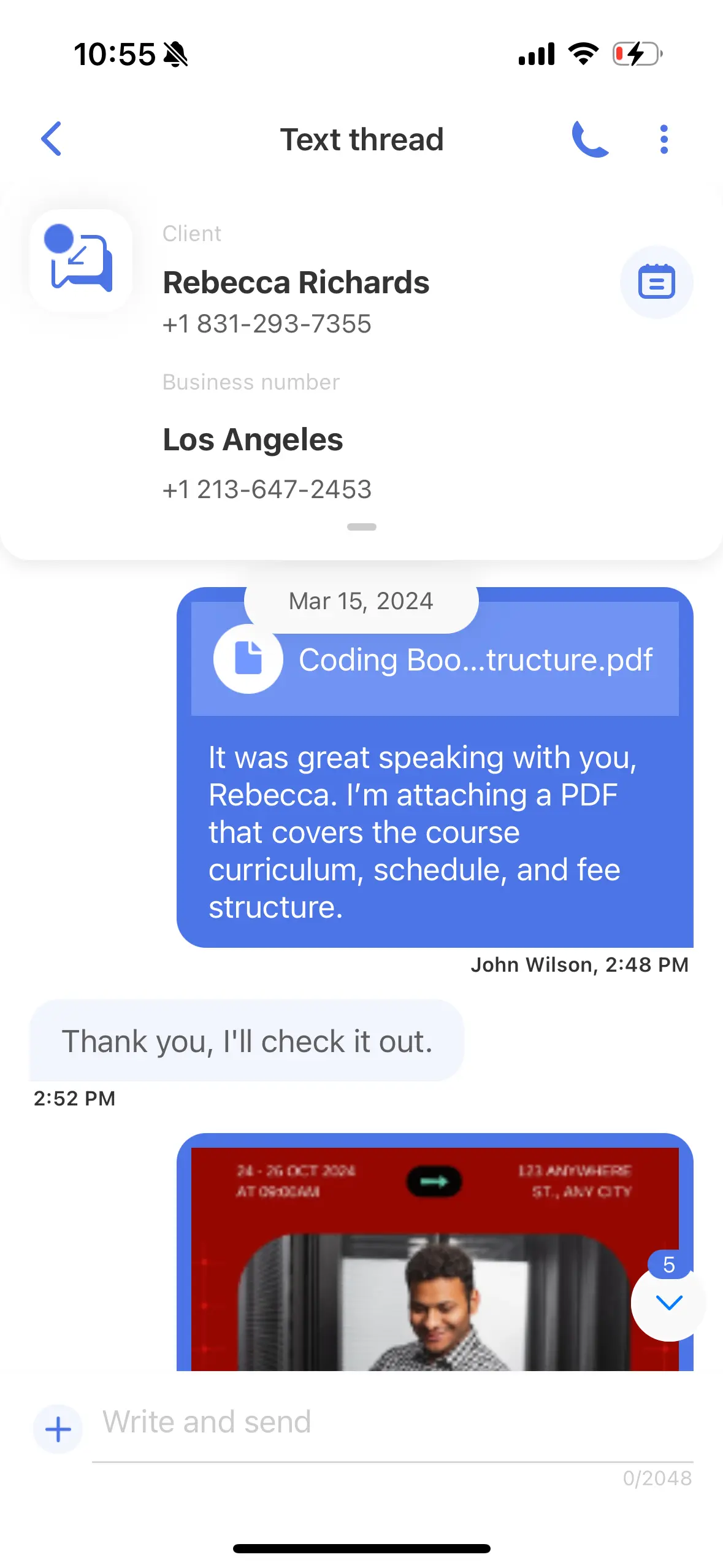Open the three-dot overflow menu
This screenshot has width=723, height=1568.
pyautogui.click(x=664, y=139)
